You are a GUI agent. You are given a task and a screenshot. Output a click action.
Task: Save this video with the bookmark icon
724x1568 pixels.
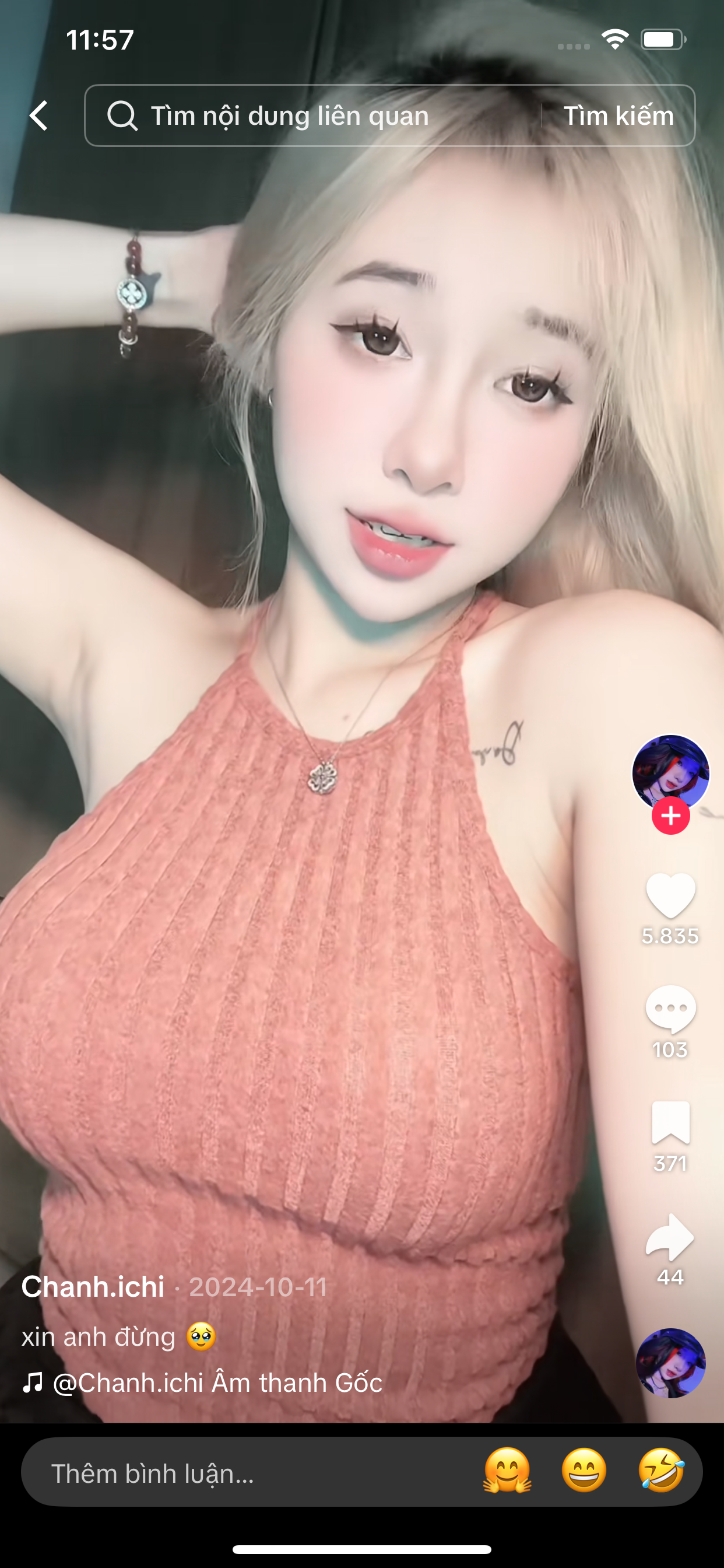click(x=670, y=1122)
